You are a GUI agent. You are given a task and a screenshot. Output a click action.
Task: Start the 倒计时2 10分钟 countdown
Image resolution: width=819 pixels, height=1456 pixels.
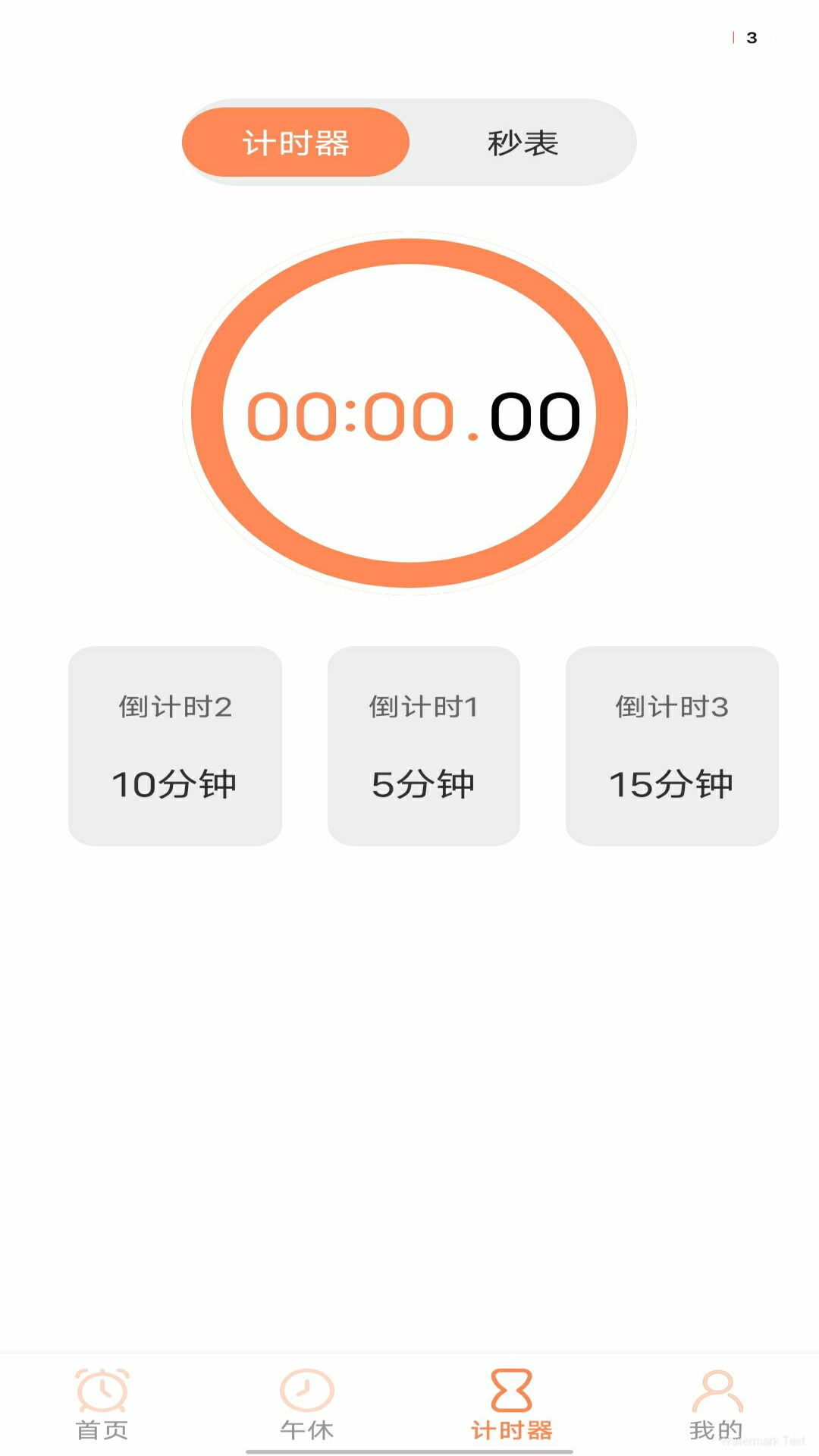coord(175,745)
